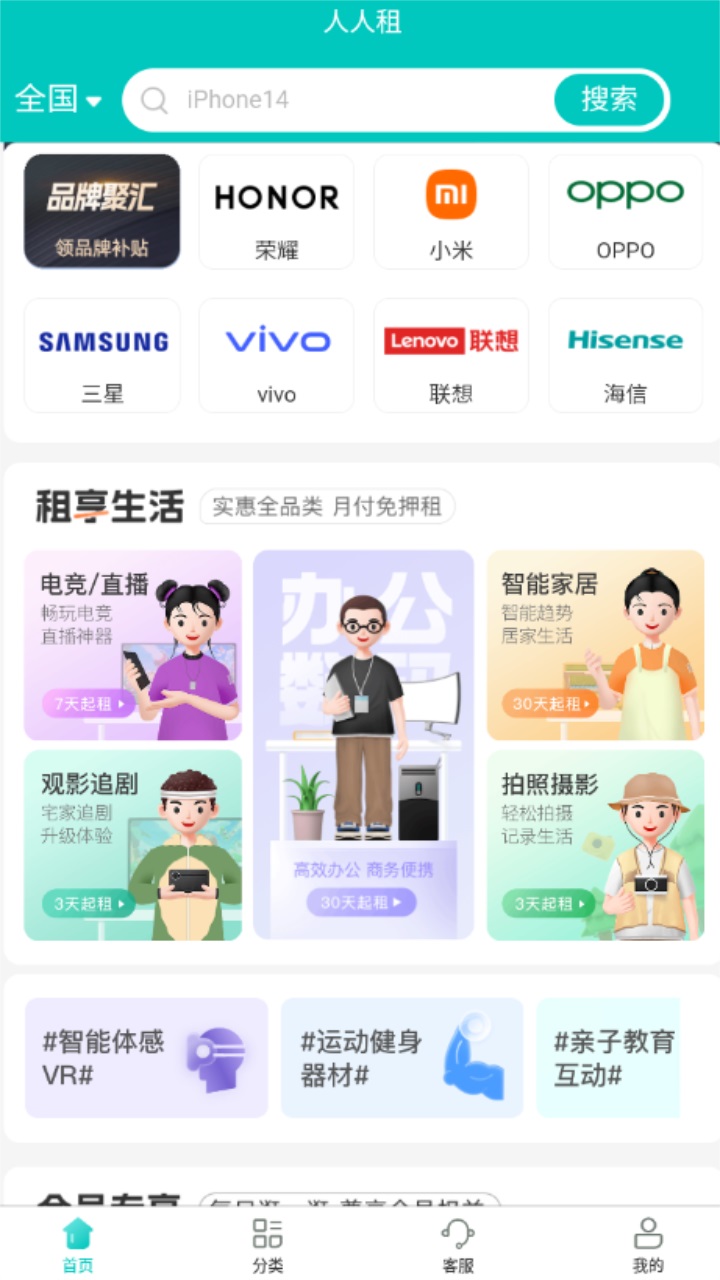Switch to the 分类 tab
720x1280 pixels.
pos(267,1245)
